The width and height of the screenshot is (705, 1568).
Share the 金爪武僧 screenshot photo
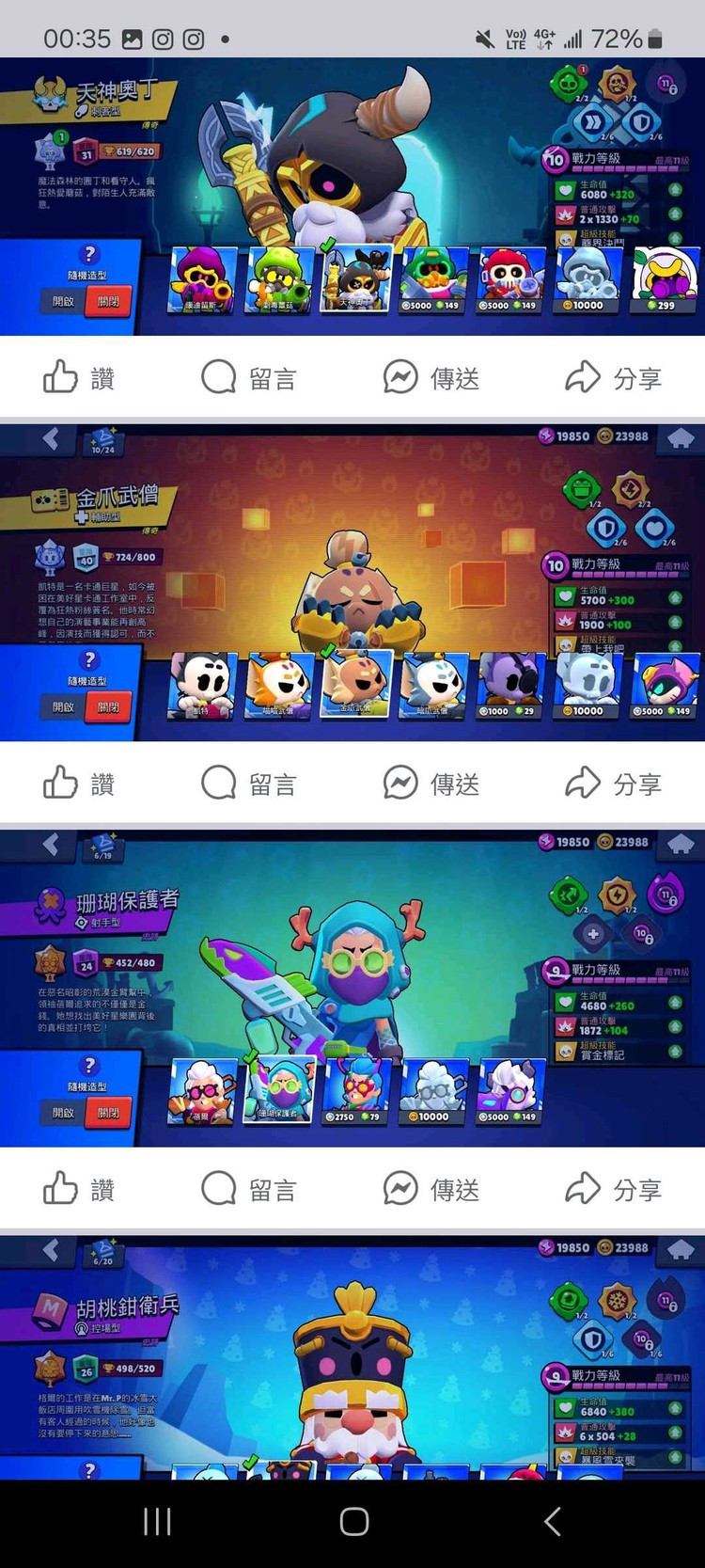click(x=614, y=784)
